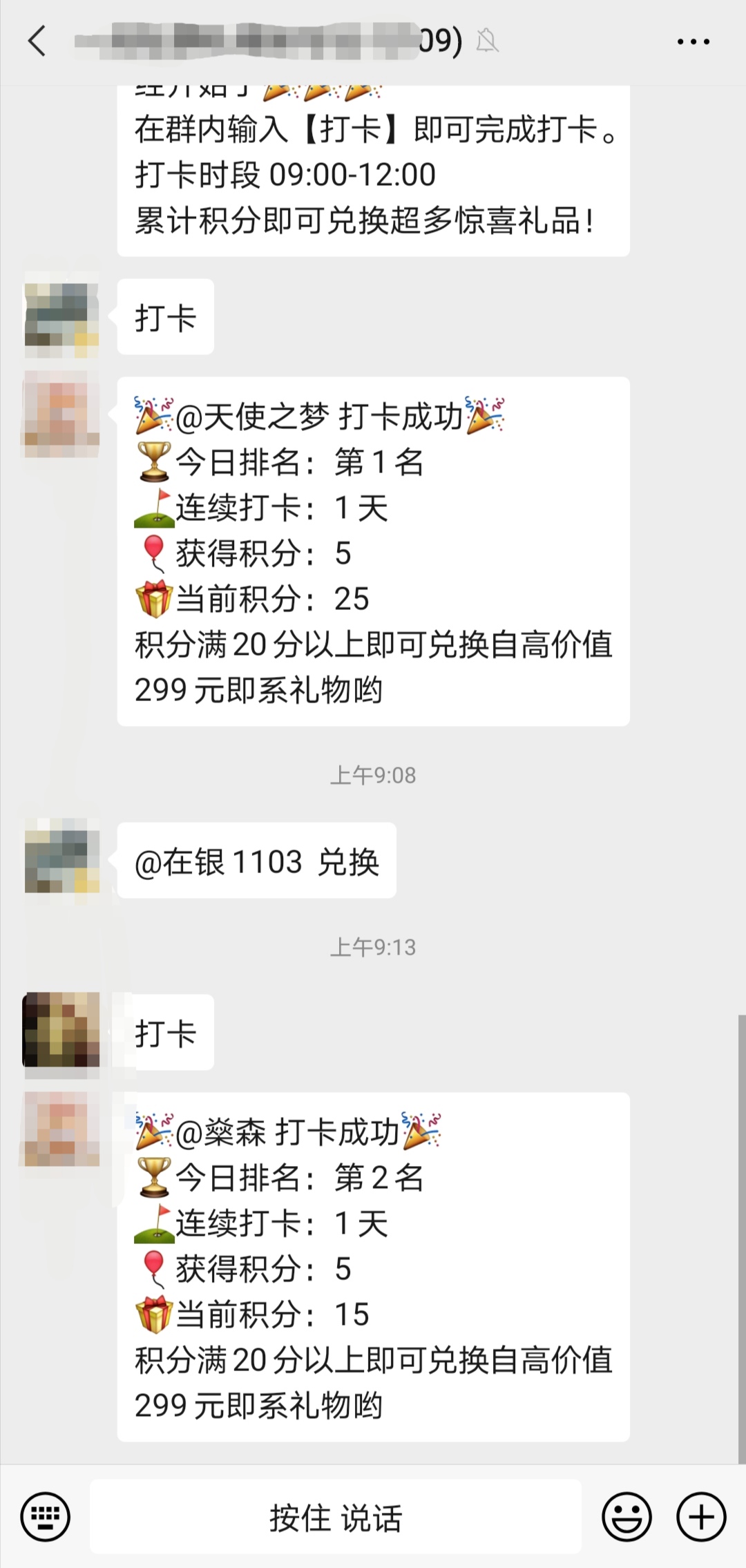
Task: Open avatar beside 天使之梦 打卡成功 message
Action: coord(61,414)
